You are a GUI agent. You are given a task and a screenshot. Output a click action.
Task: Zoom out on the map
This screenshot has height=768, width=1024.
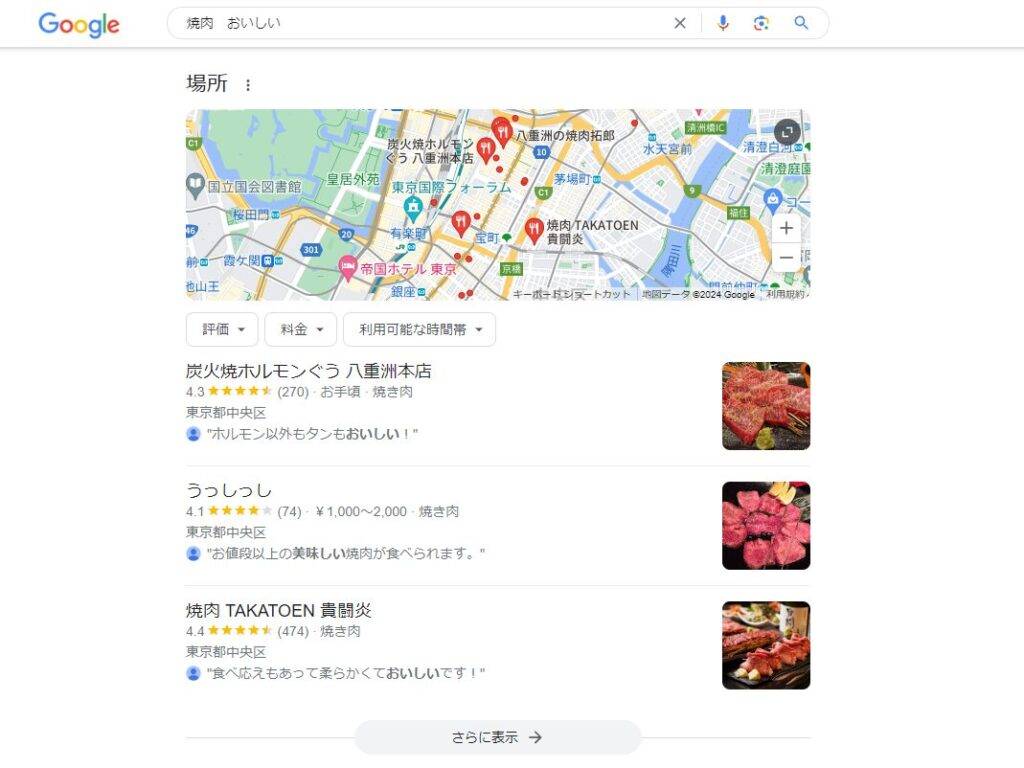tap(786, 258)
